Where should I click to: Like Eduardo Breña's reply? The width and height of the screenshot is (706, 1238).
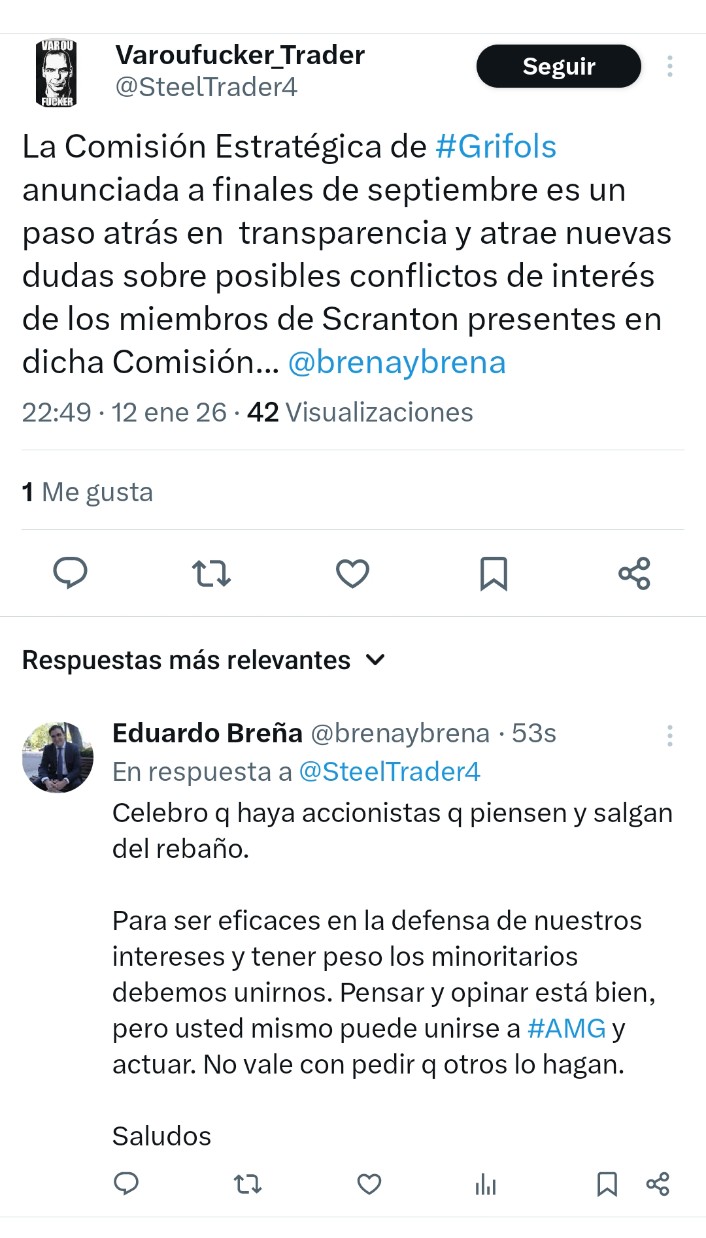pos(369,1184)
